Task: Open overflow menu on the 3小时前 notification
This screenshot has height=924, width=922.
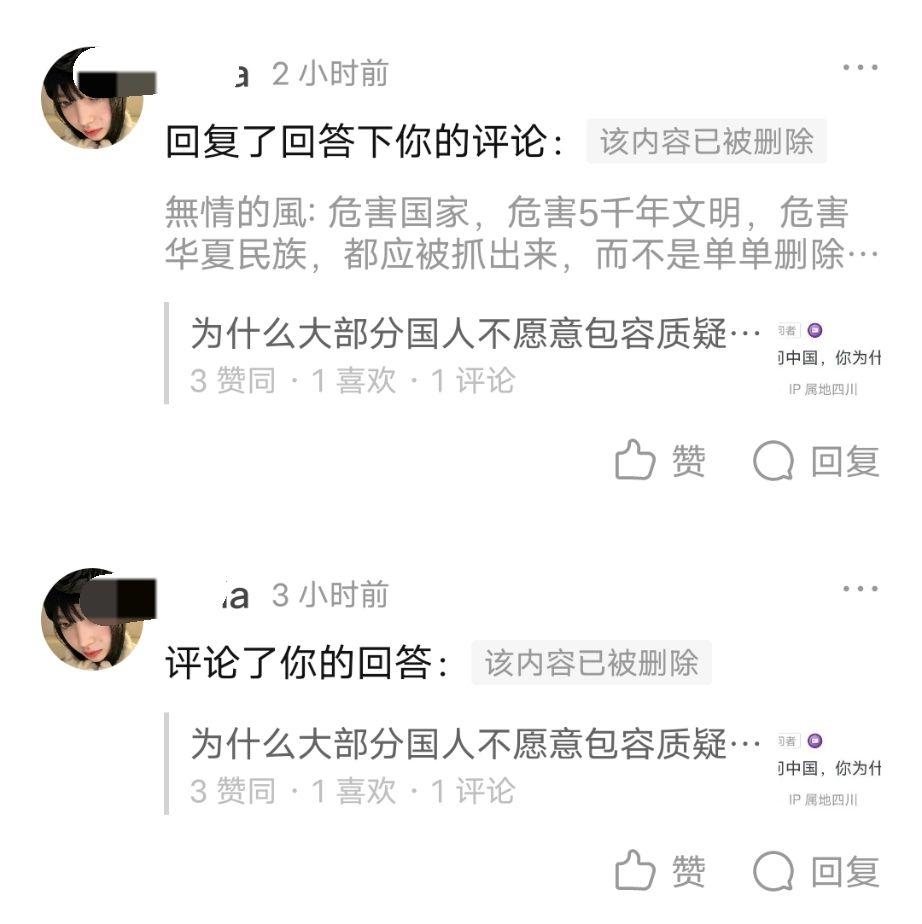Action: [x=860, y=589]
